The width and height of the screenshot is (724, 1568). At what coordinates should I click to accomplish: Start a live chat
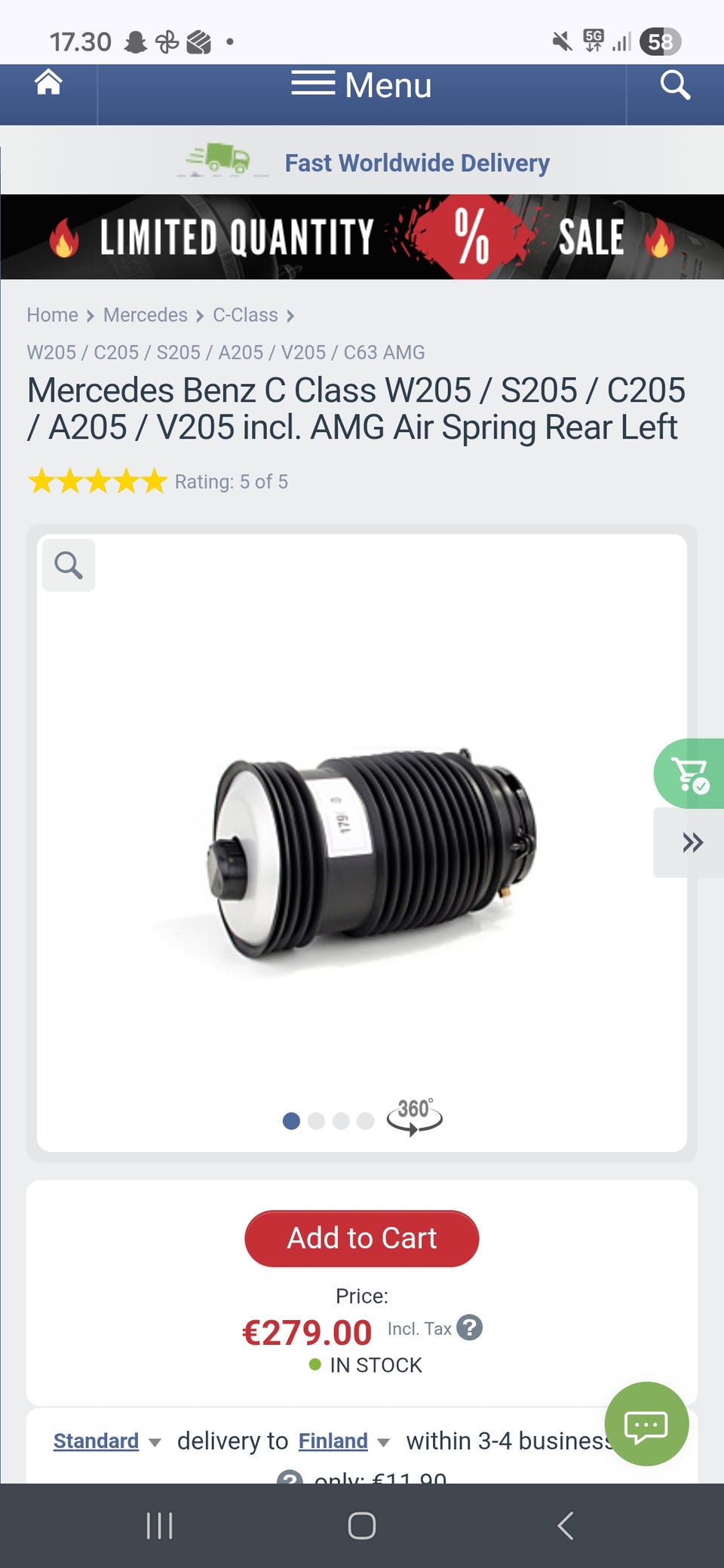646,1424
